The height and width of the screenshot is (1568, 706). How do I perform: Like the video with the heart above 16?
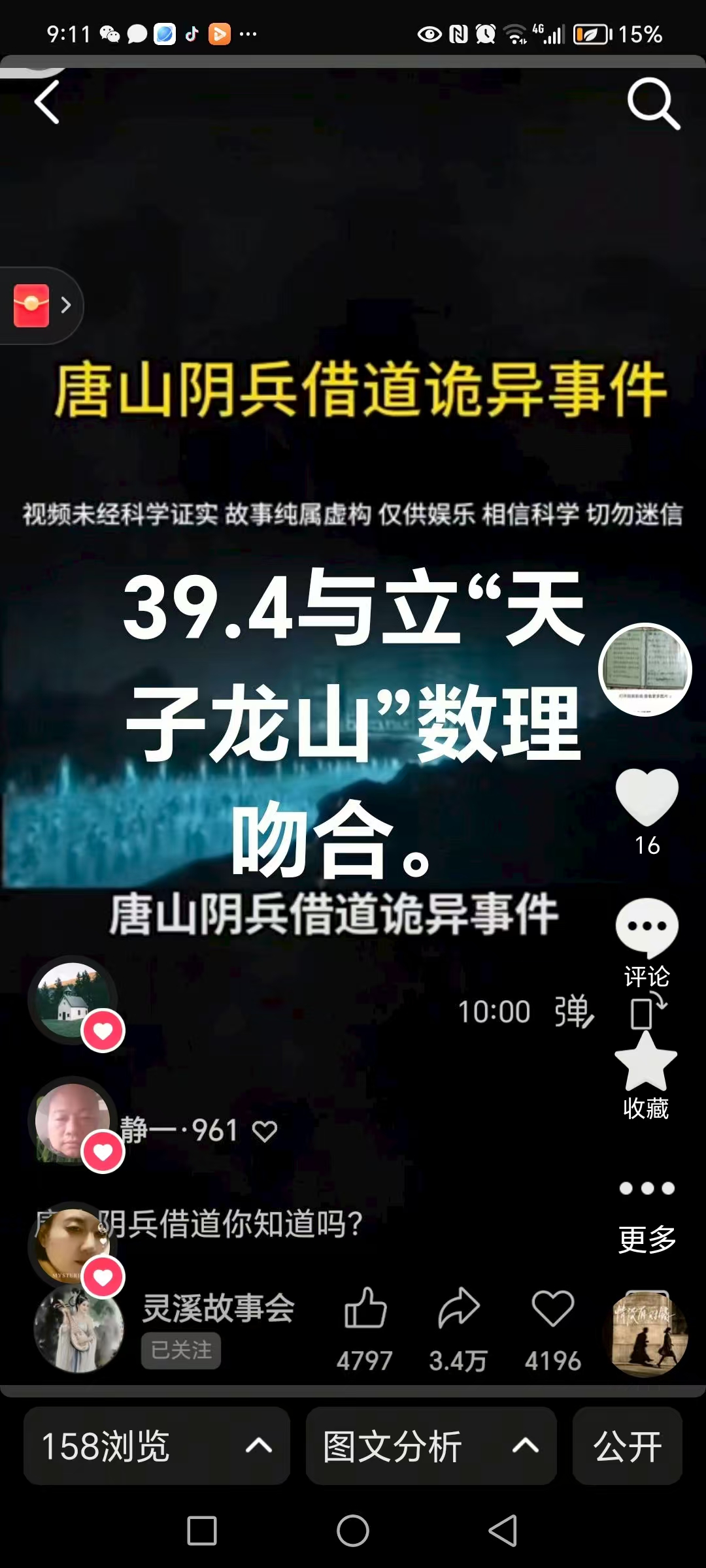pyautogui.click(x=647, y=797)
